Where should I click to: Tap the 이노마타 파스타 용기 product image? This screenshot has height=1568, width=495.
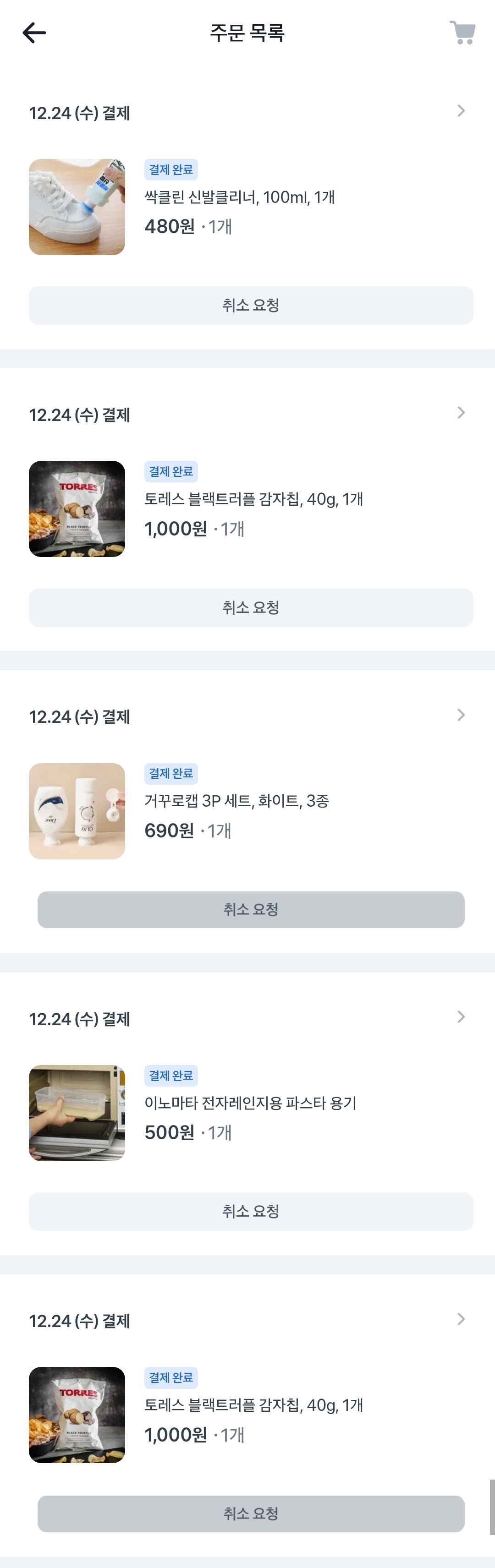(x=77, y=1113)
